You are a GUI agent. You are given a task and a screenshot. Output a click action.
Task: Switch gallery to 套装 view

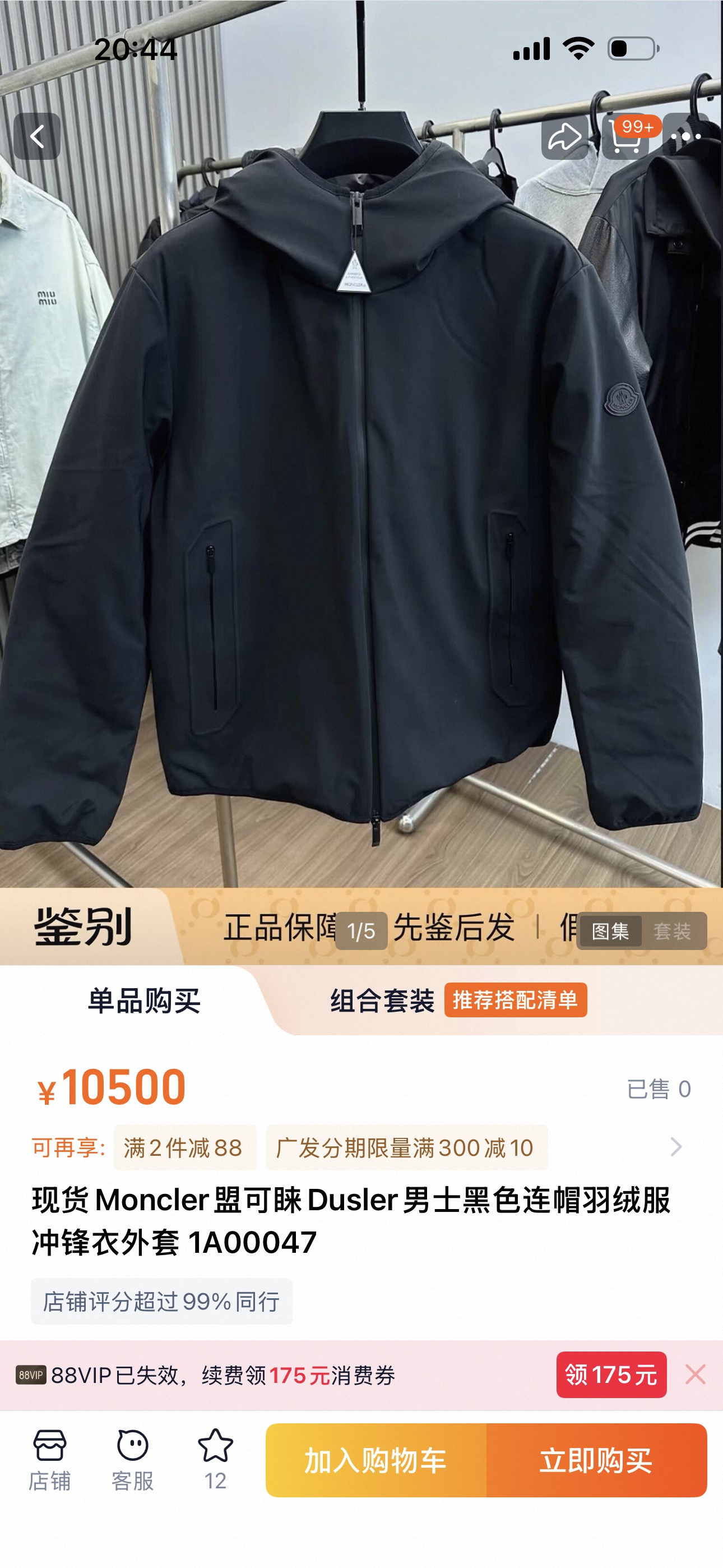coord(673,931)
